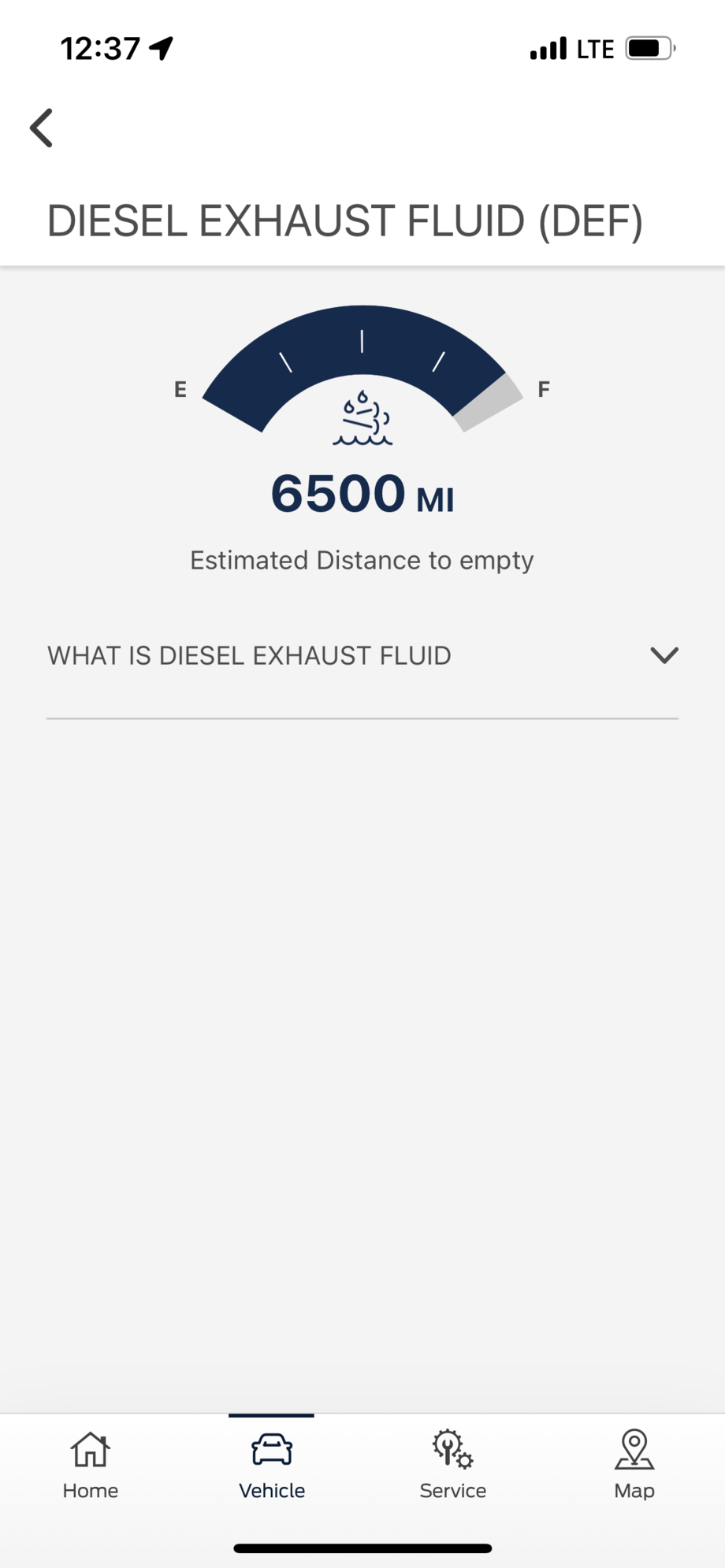Tap the back chevron arrow
Viewport: 725px width, 1568px height.
(x=42, y=127)
